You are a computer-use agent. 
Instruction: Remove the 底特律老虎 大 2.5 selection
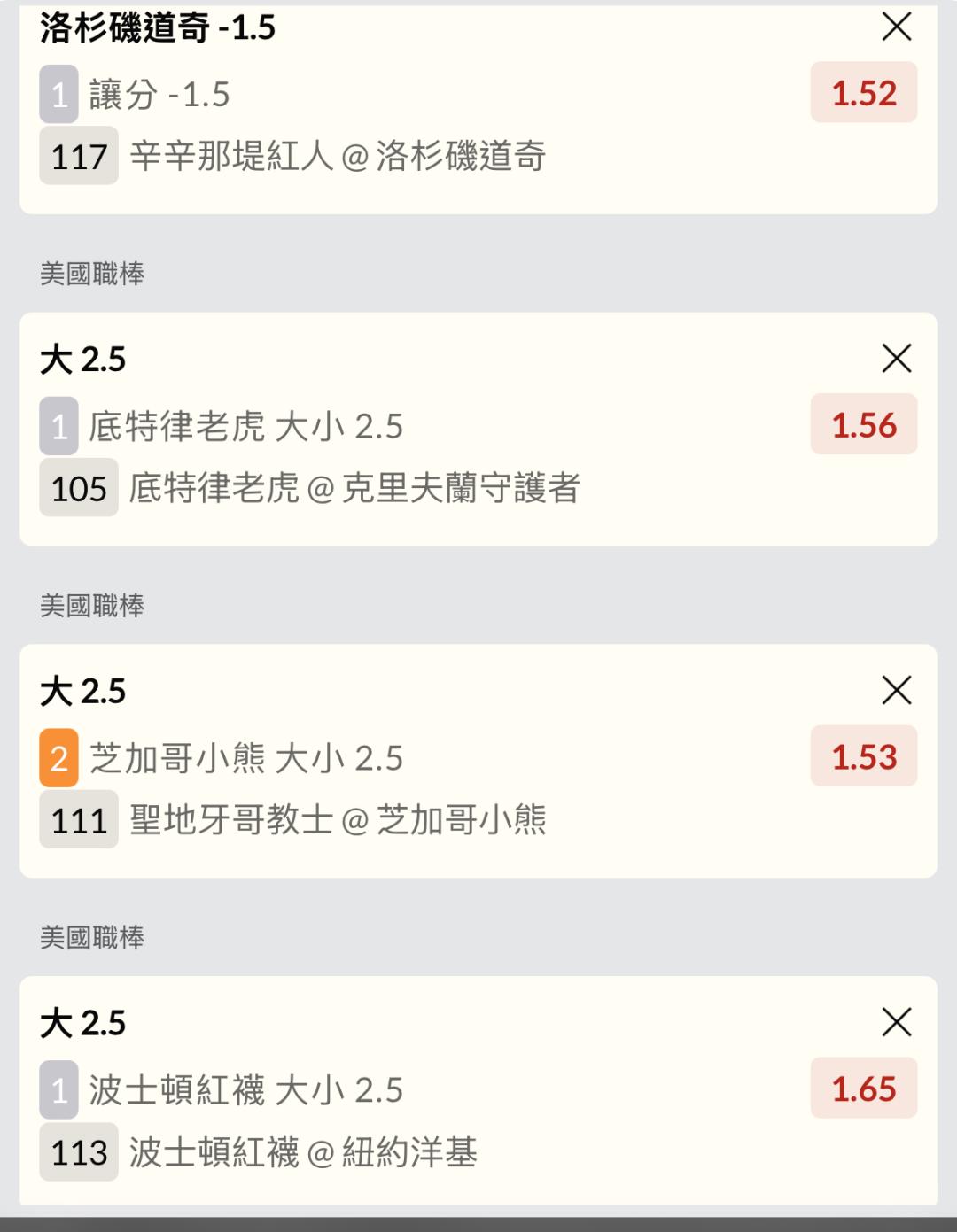pyautogui.click(x=897, y=359)
